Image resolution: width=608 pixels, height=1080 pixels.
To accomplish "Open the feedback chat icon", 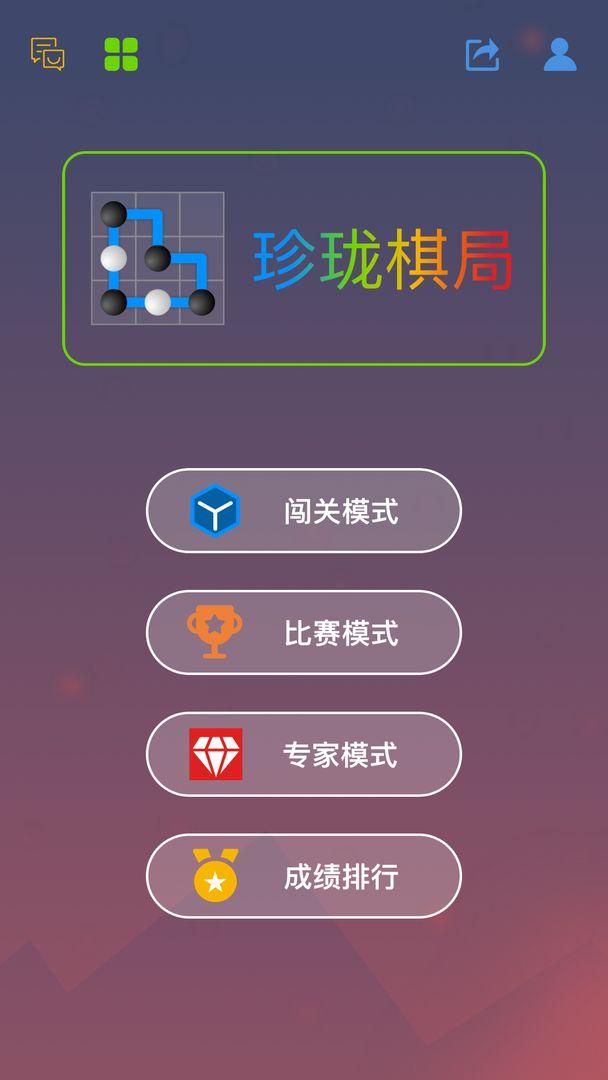I will [x=47, y=54].
